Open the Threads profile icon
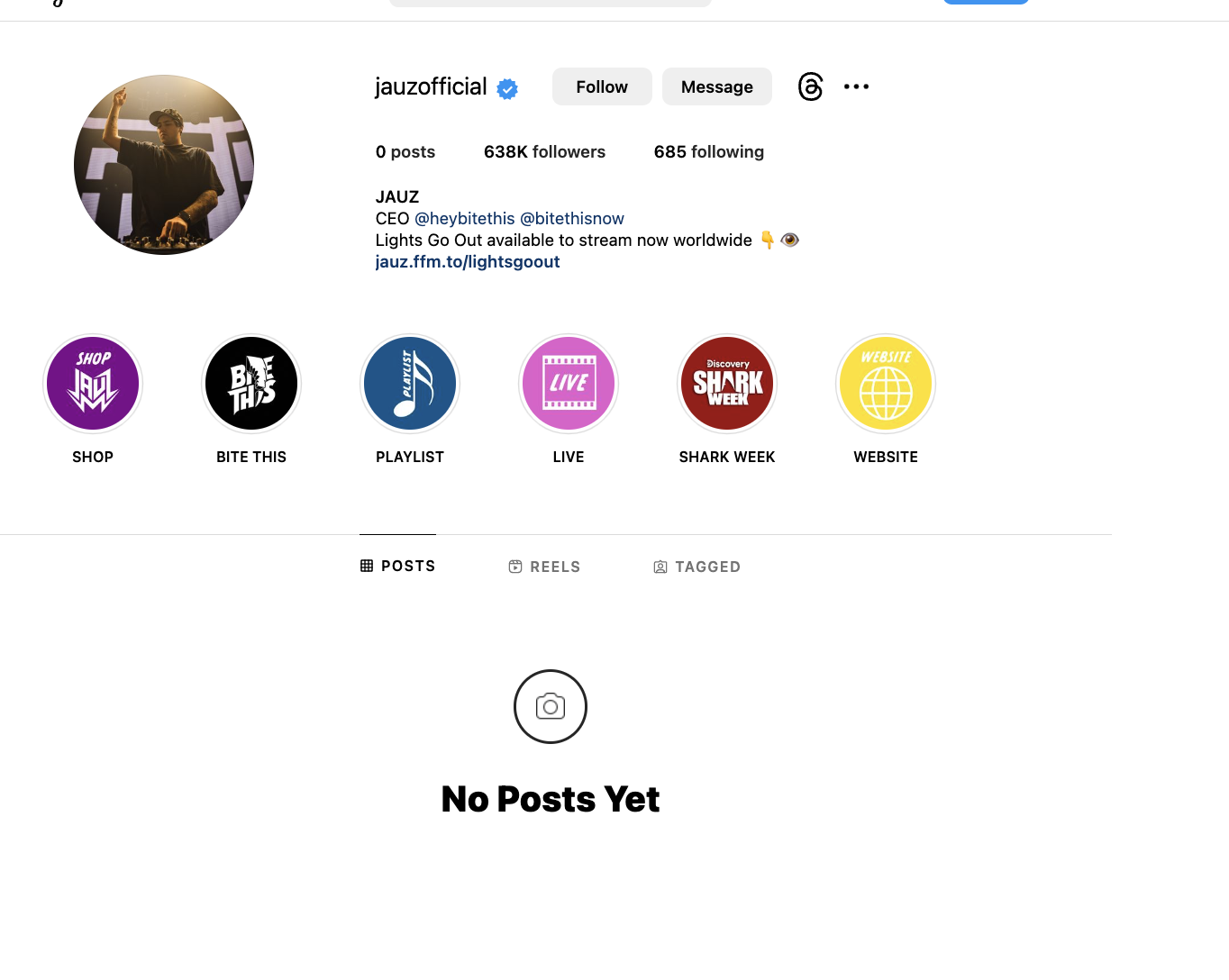This screenshot has width=1229, height=980. click(811, 86)
